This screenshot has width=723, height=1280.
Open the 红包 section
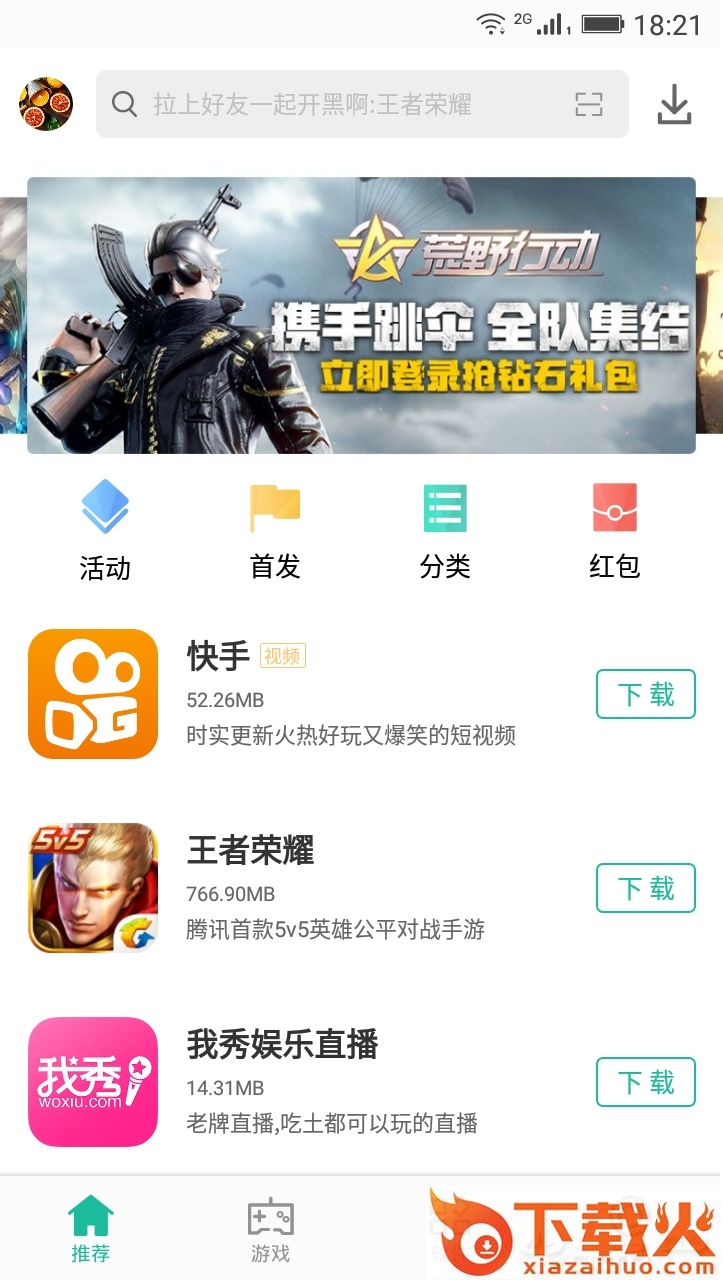[x=614, y=531]
